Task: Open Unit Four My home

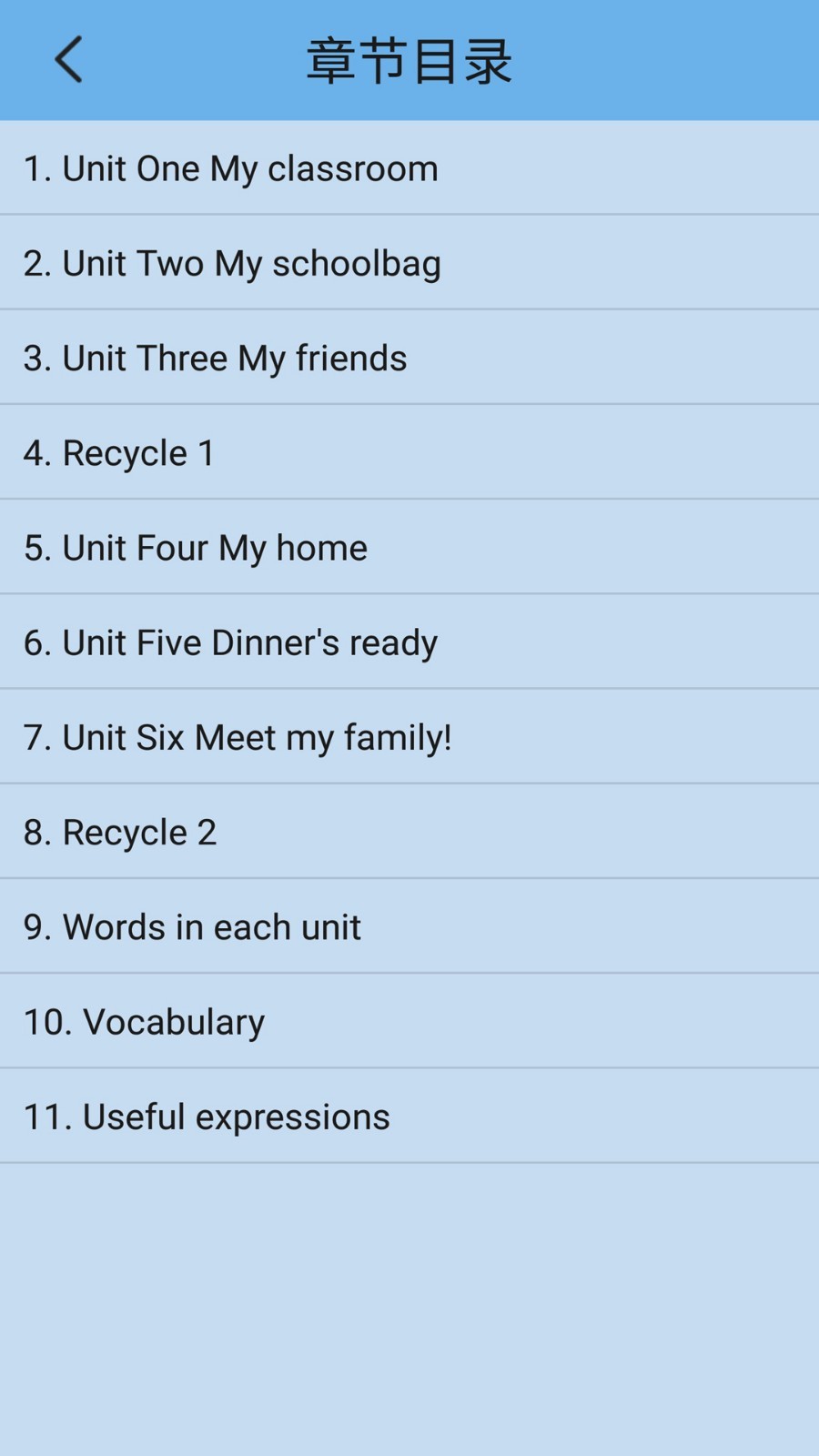Action: (197, 548)
